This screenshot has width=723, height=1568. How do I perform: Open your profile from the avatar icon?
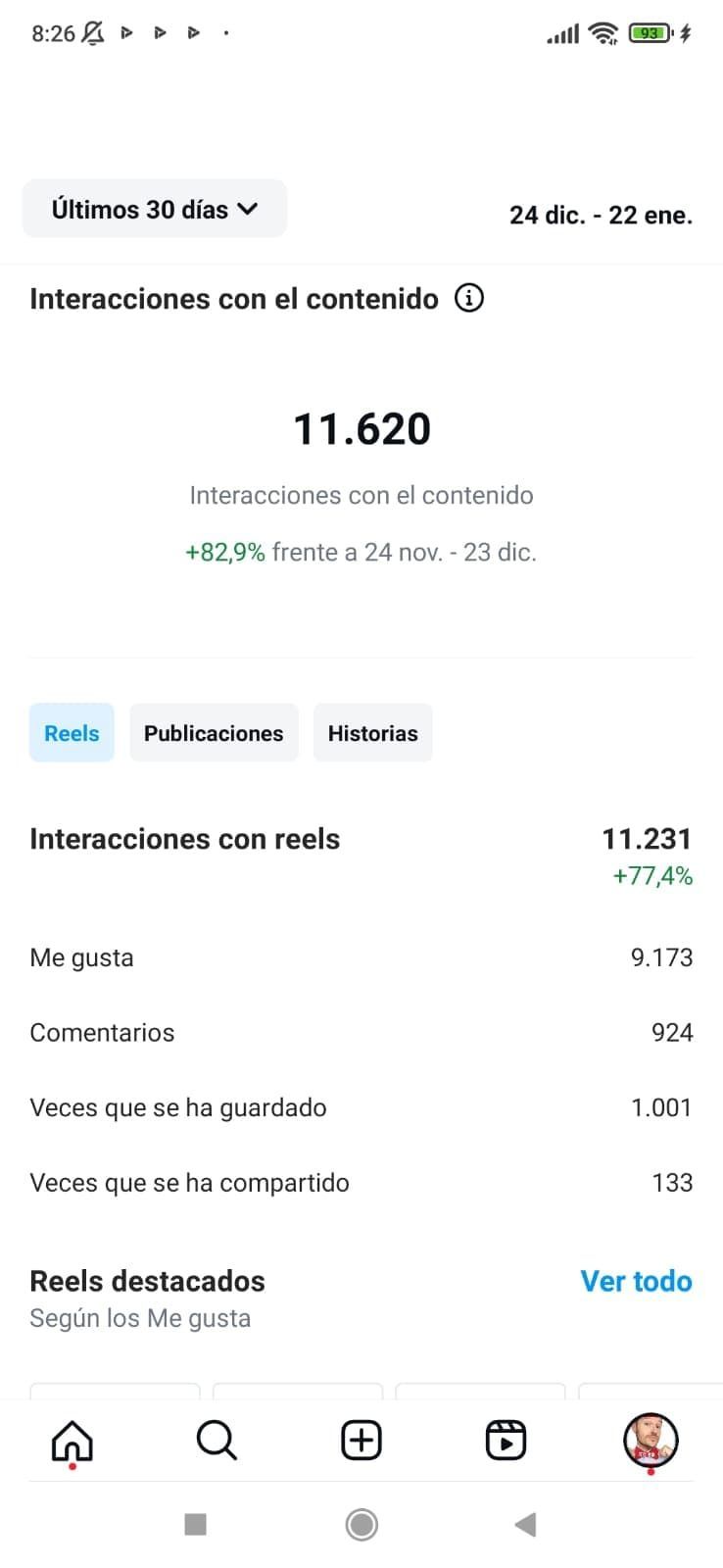[x=651, y=1440]
